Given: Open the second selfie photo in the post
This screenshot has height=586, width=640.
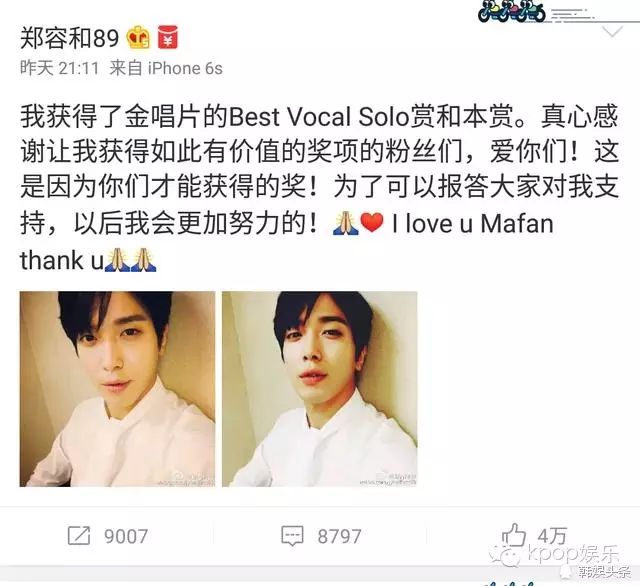Looking at the screenshot, I should pos(319,389).
